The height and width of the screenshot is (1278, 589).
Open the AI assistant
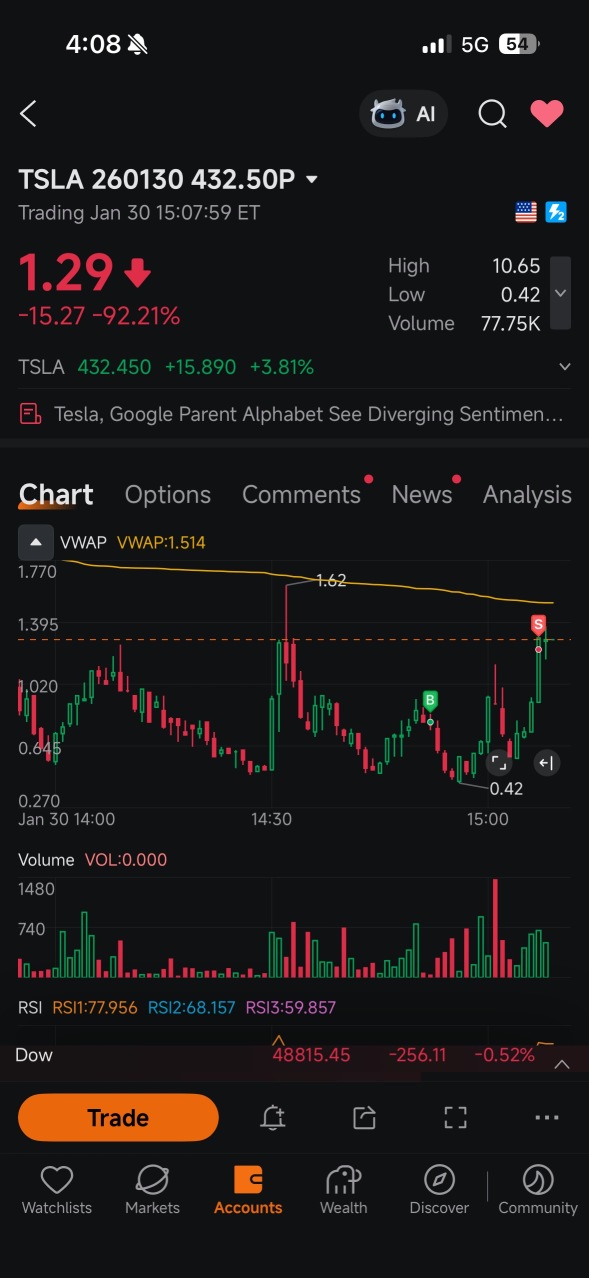[403, 114]
